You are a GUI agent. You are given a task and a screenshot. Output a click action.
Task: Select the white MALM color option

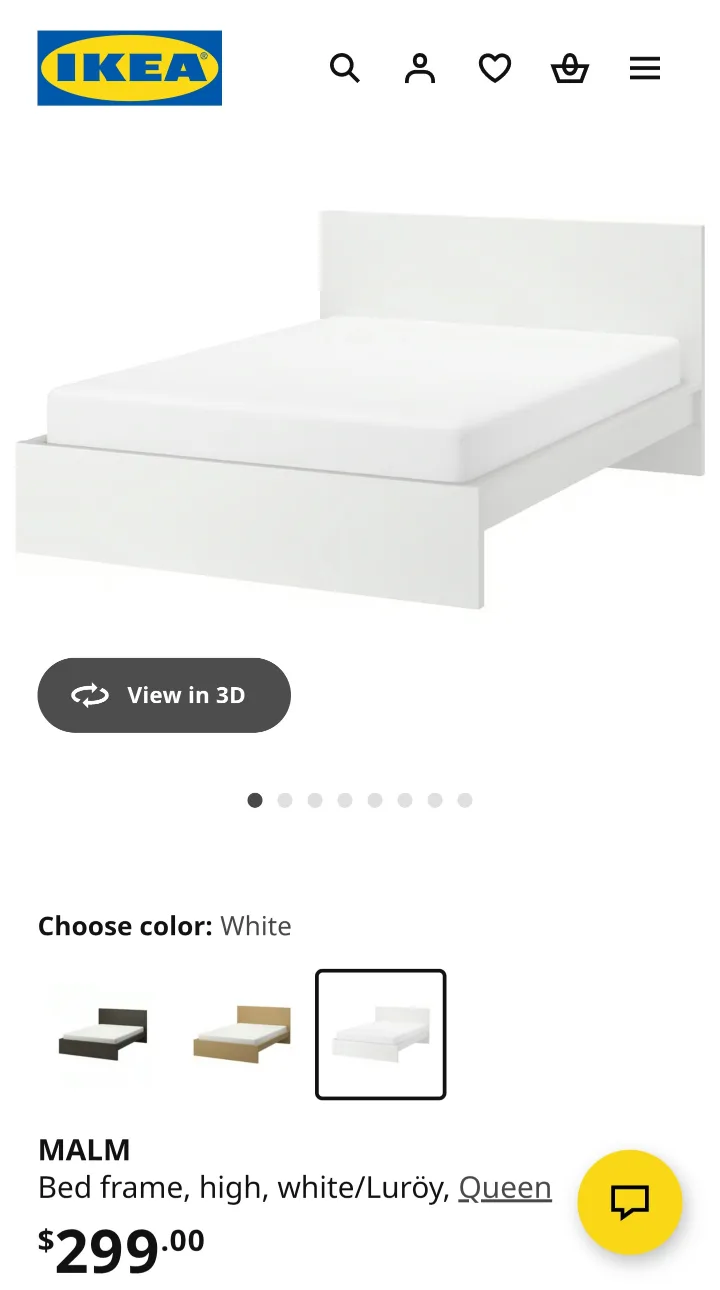point(381,1035)
